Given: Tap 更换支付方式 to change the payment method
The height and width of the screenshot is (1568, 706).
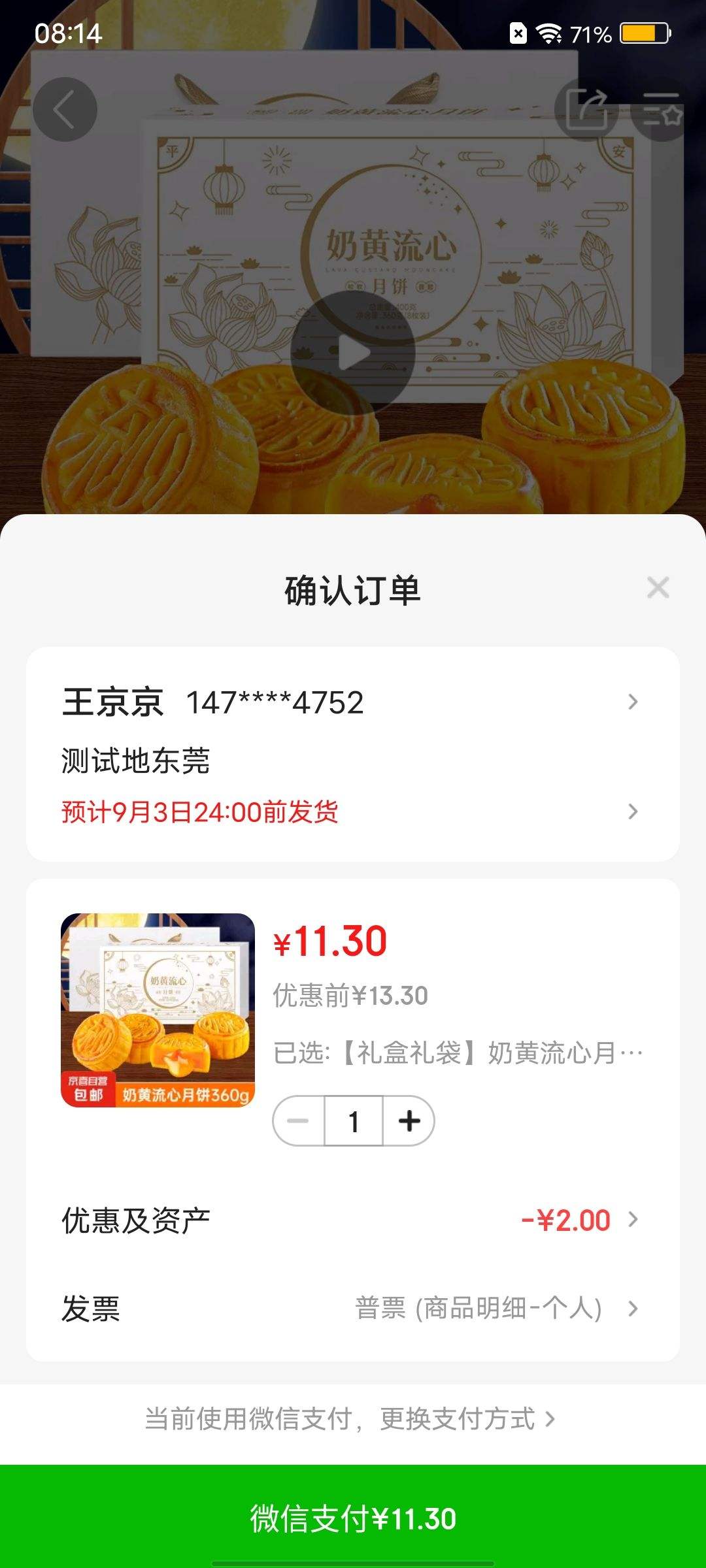Looking at the screenshot, I should (467, 1418).
